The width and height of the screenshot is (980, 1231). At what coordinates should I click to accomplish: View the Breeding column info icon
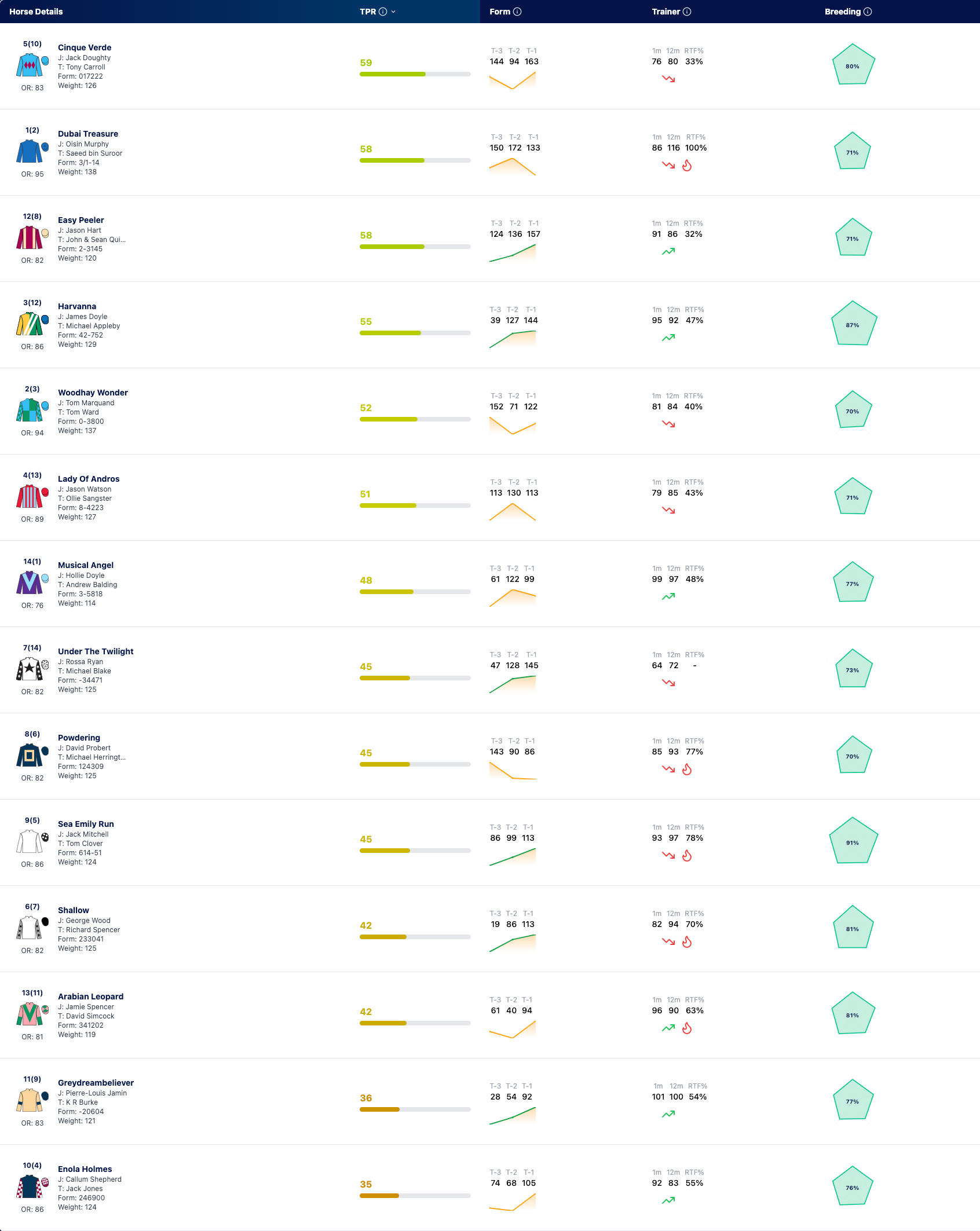pos(868,12)
